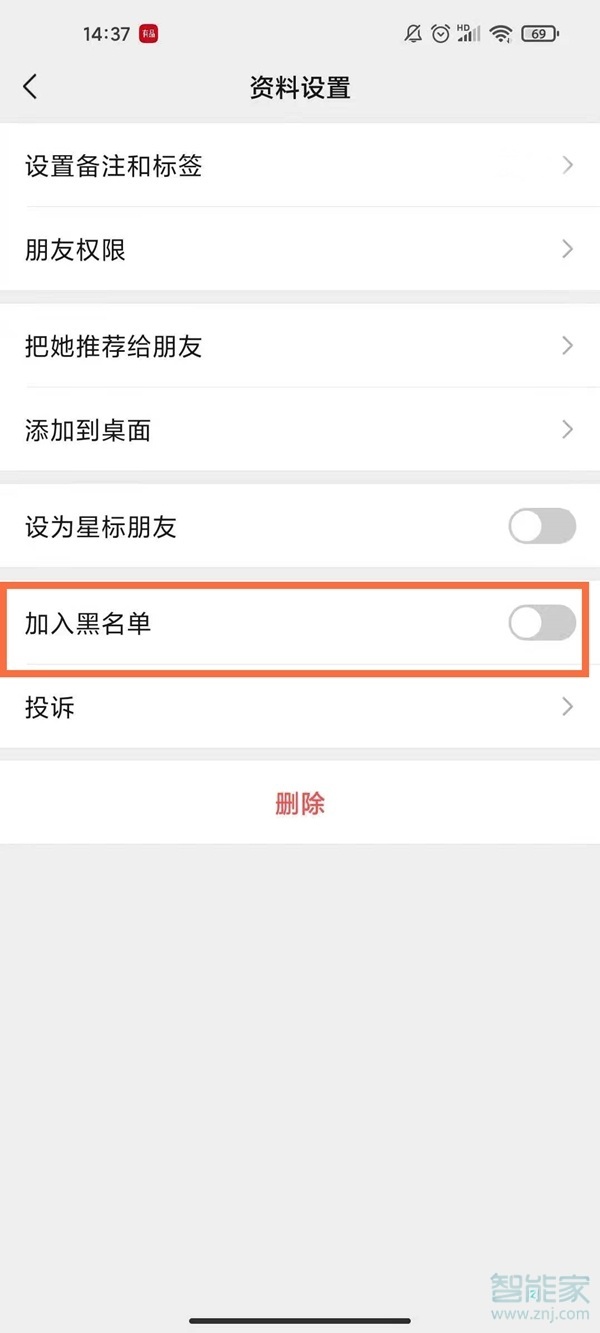Open 把她推荐给朋友 option

tap(300, 346)
